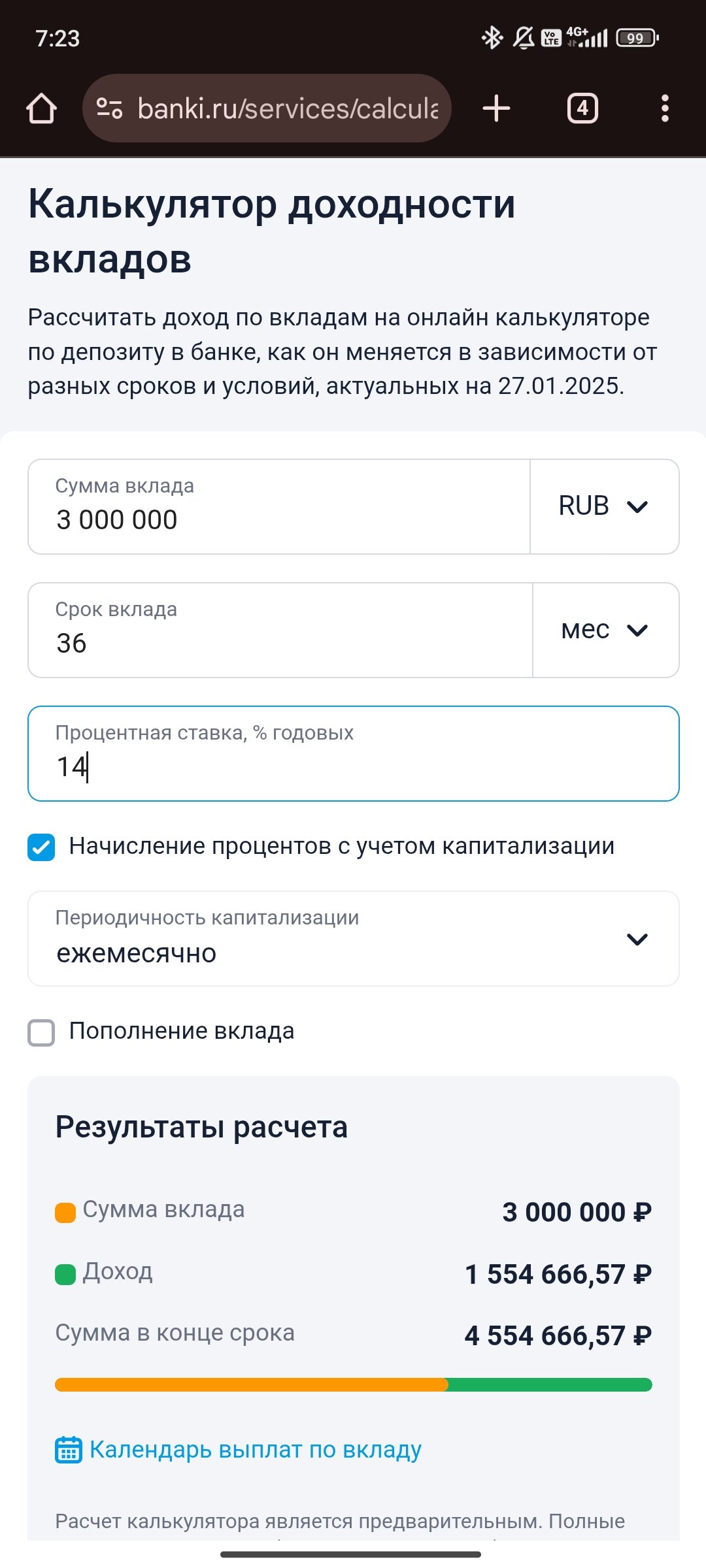Open the browser overflow menu

(665, 108)
